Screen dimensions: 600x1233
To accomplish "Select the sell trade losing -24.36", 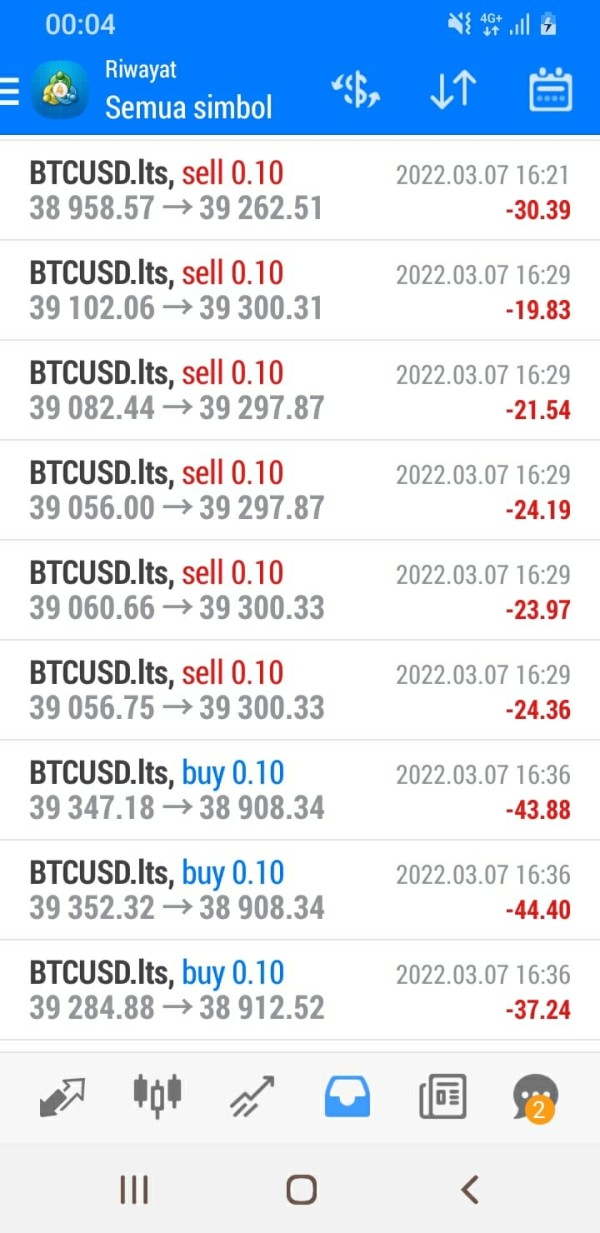I will coord(300,690).
